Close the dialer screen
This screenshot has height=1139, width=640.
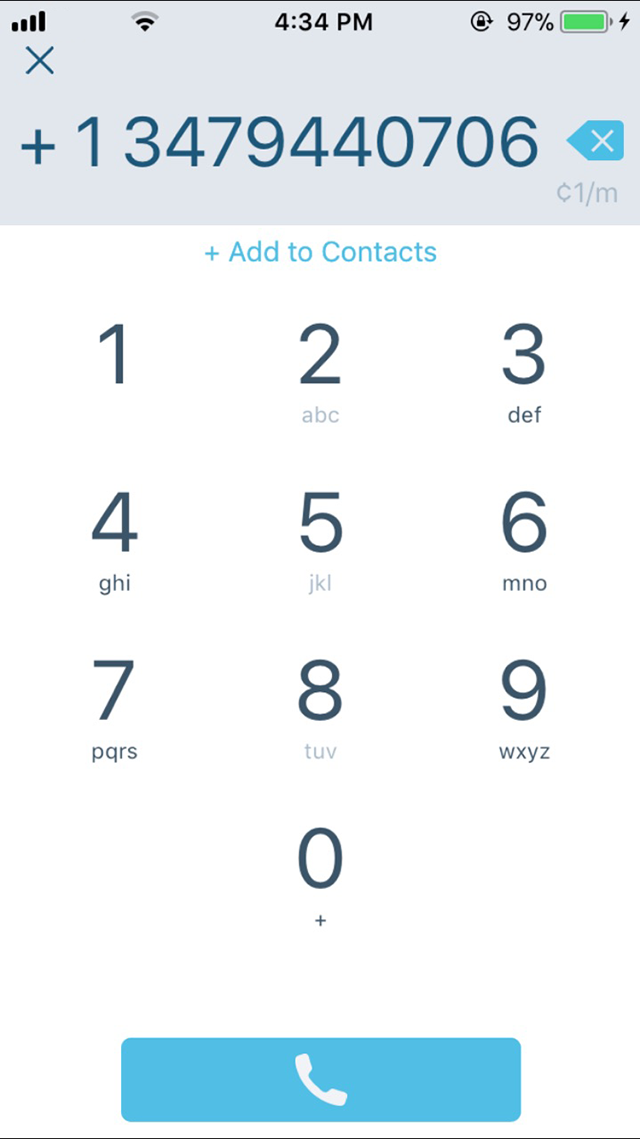pyautogui.click(x=39, y=62)
